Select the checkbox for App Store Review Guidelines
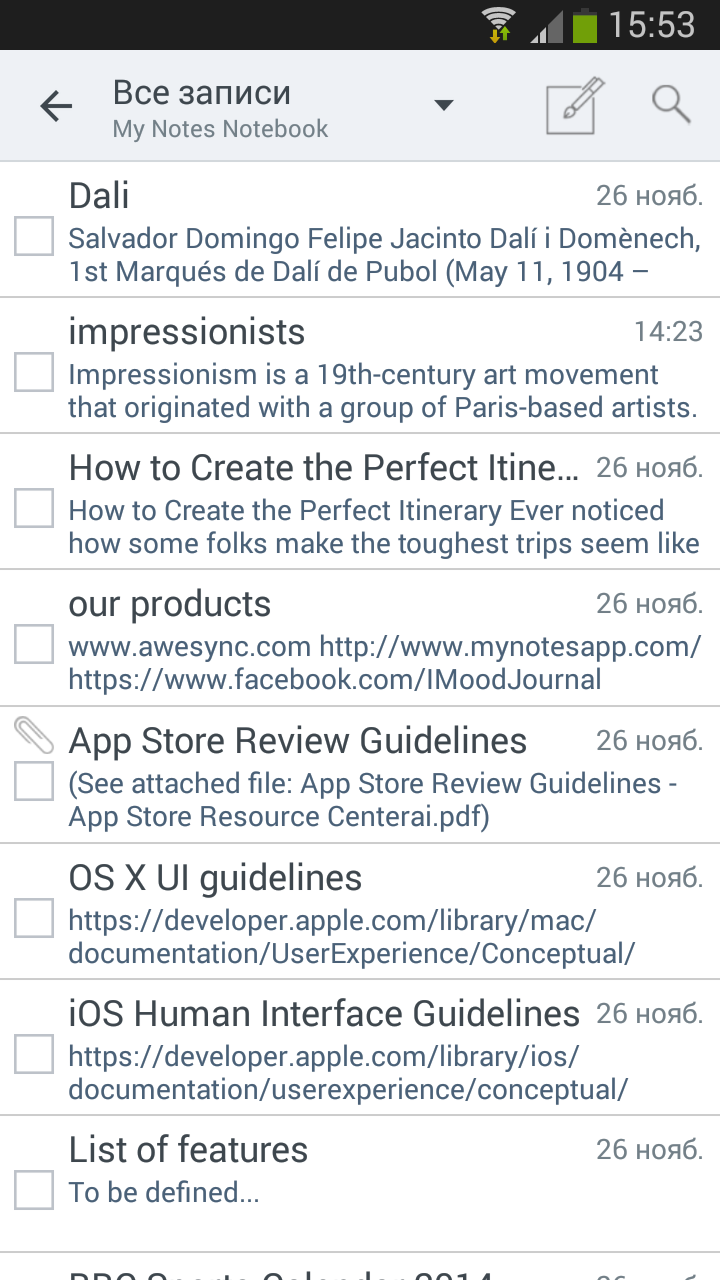This screenshot has width=720, height=1280. click(x=34, y=782)
